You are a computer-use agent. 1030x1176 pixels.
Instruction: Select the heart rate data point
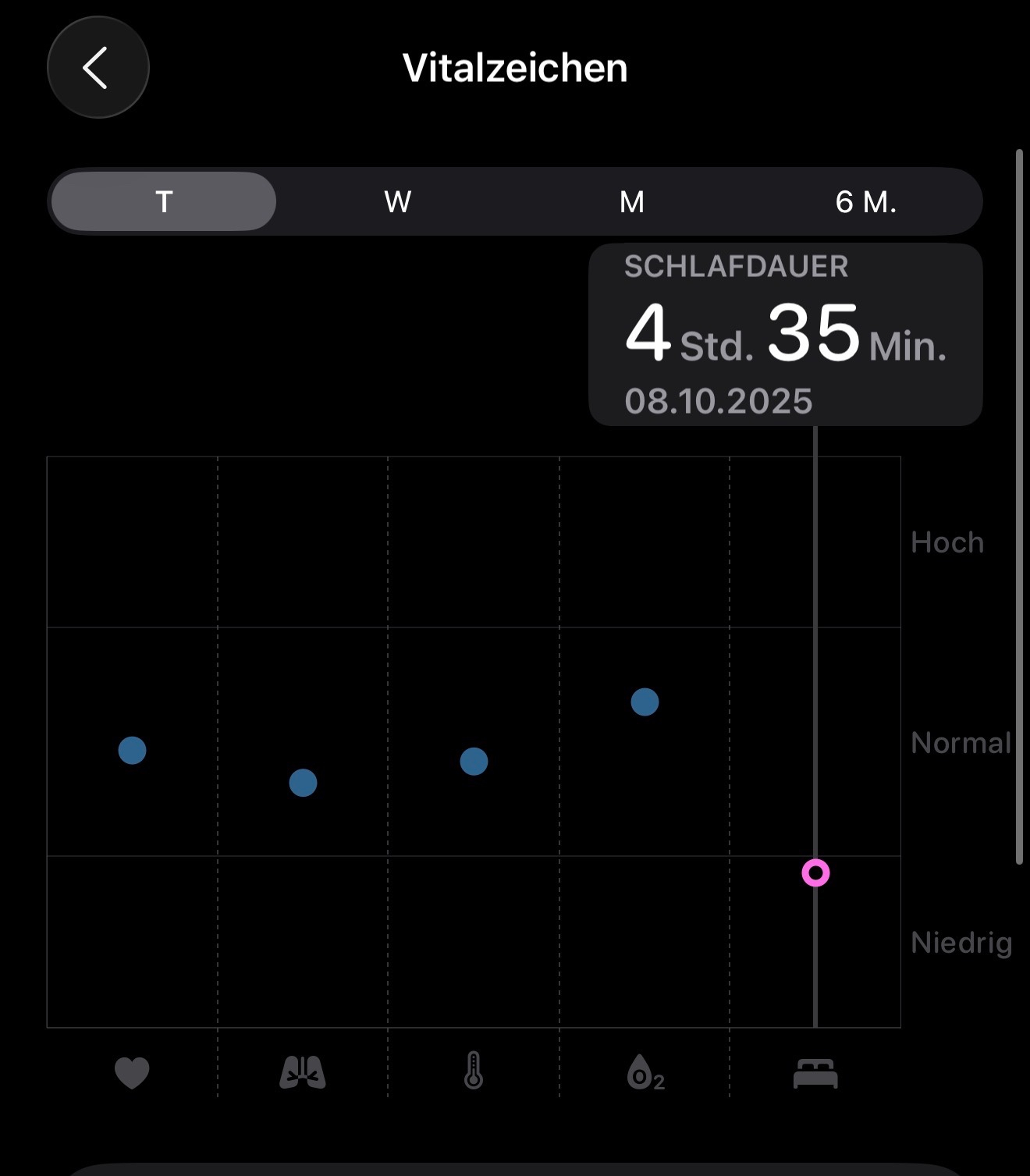pyautogui.click(x=132, y=750)
